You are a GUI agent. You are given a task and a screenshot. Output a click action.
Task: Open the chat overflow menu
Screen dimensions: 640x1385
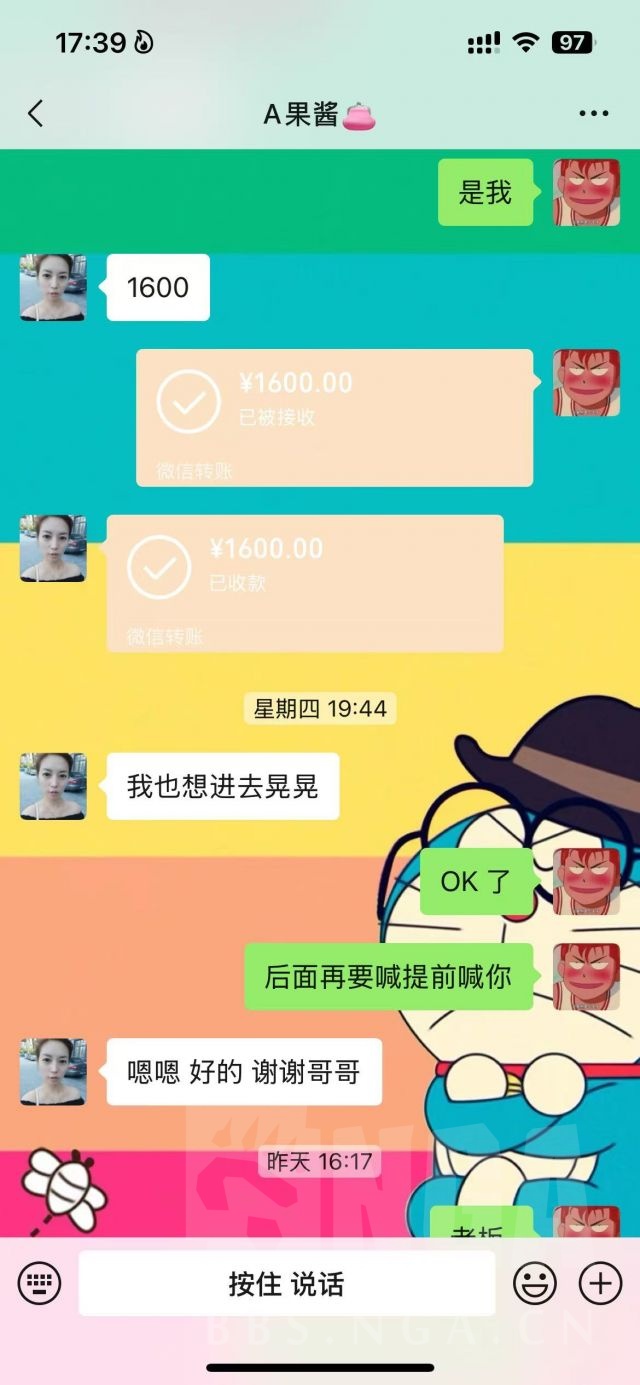click(593, 114)
